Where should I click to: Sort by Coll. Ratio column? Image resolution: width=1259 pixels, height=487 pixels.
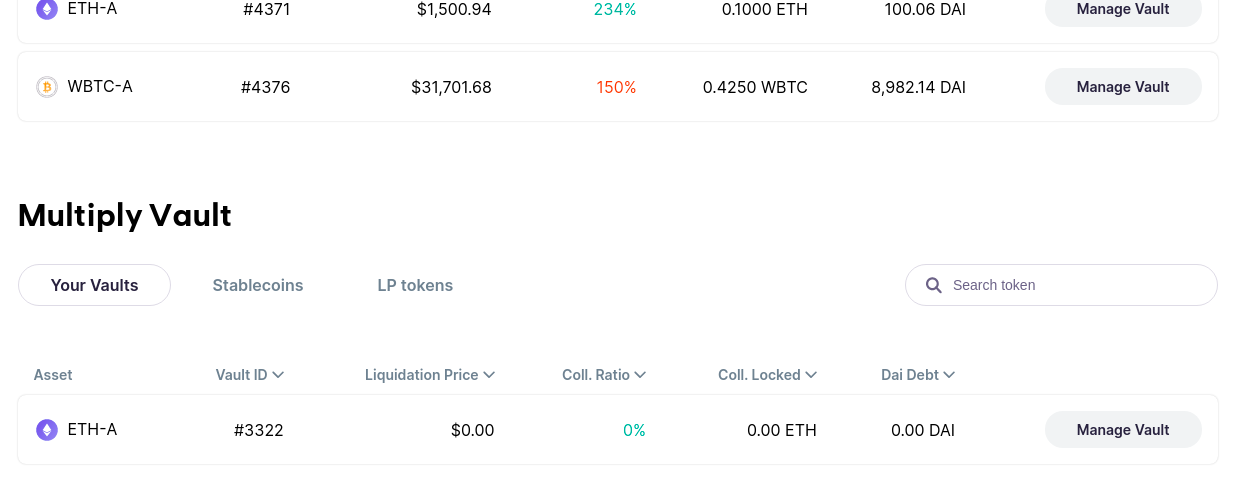(x=604, y=375)
